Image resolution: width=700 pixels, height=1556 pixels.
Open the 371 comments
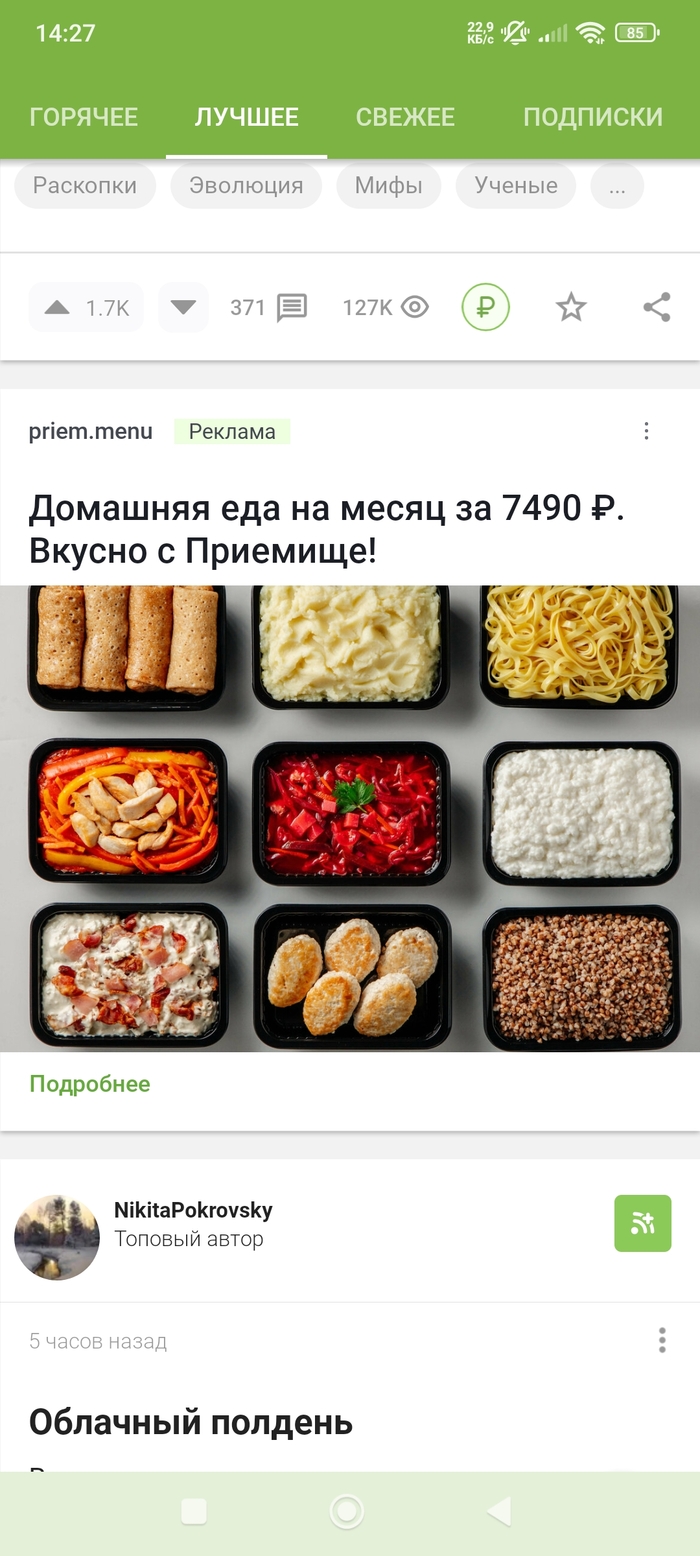click(x=270, y=307)
